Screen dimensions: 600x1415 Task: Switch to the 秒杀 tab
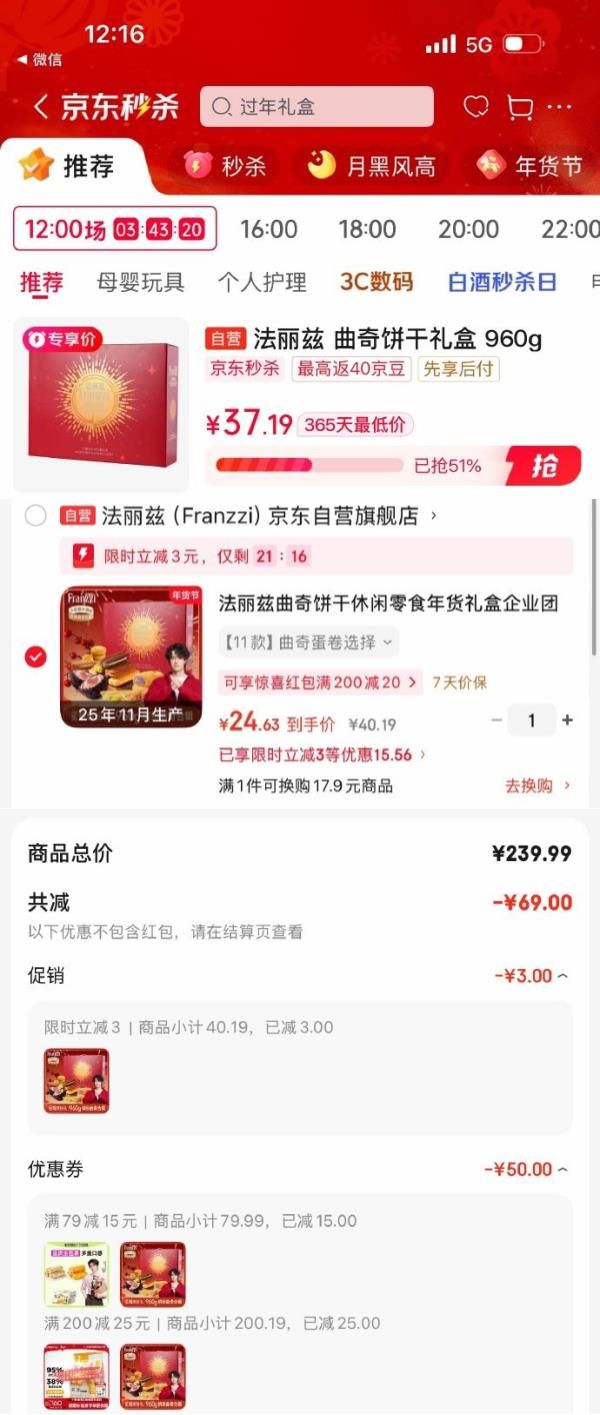click(x=226, y=166)
